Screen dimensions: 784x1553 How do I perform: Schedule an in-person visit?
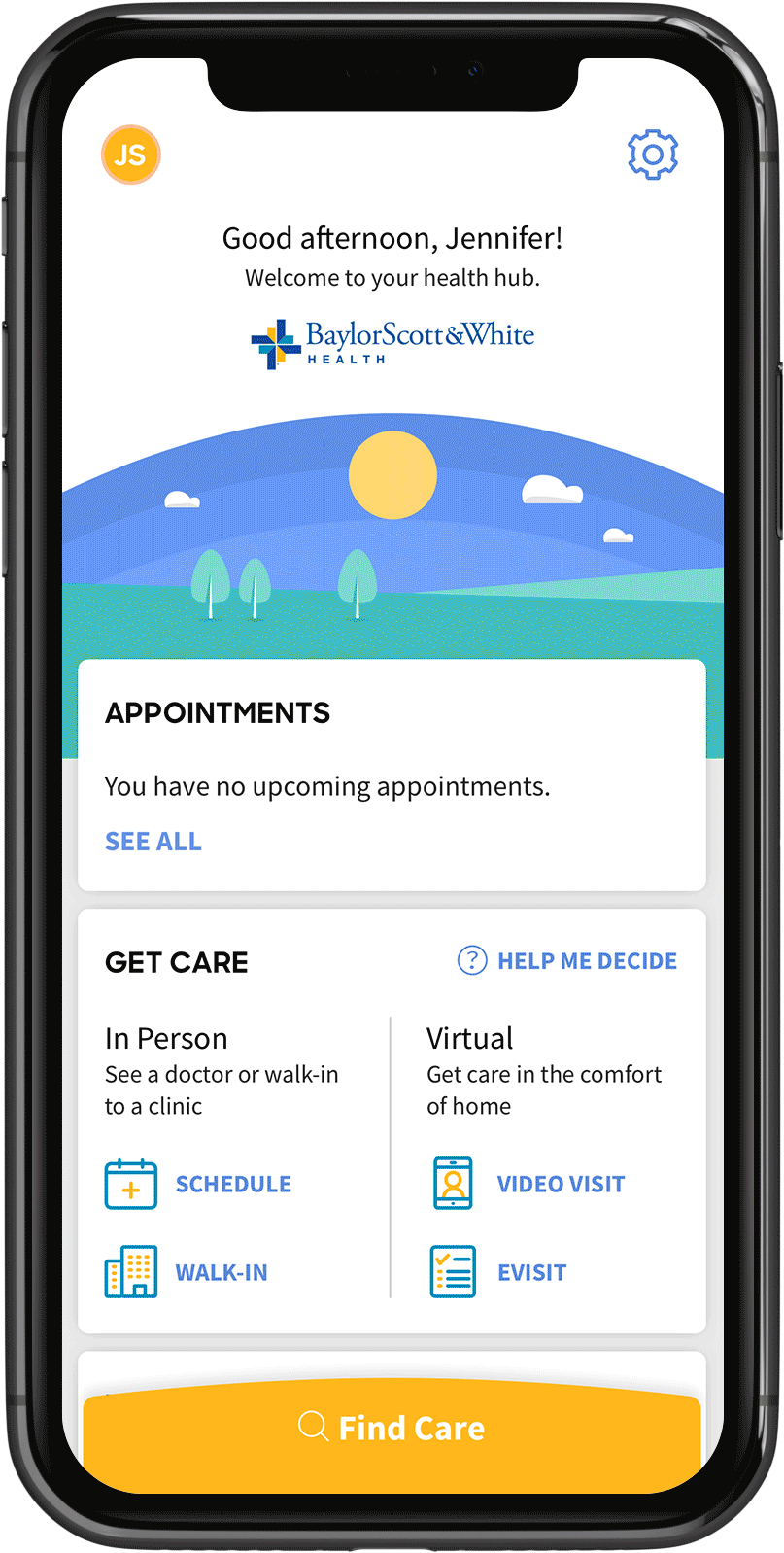(198, 1184)
